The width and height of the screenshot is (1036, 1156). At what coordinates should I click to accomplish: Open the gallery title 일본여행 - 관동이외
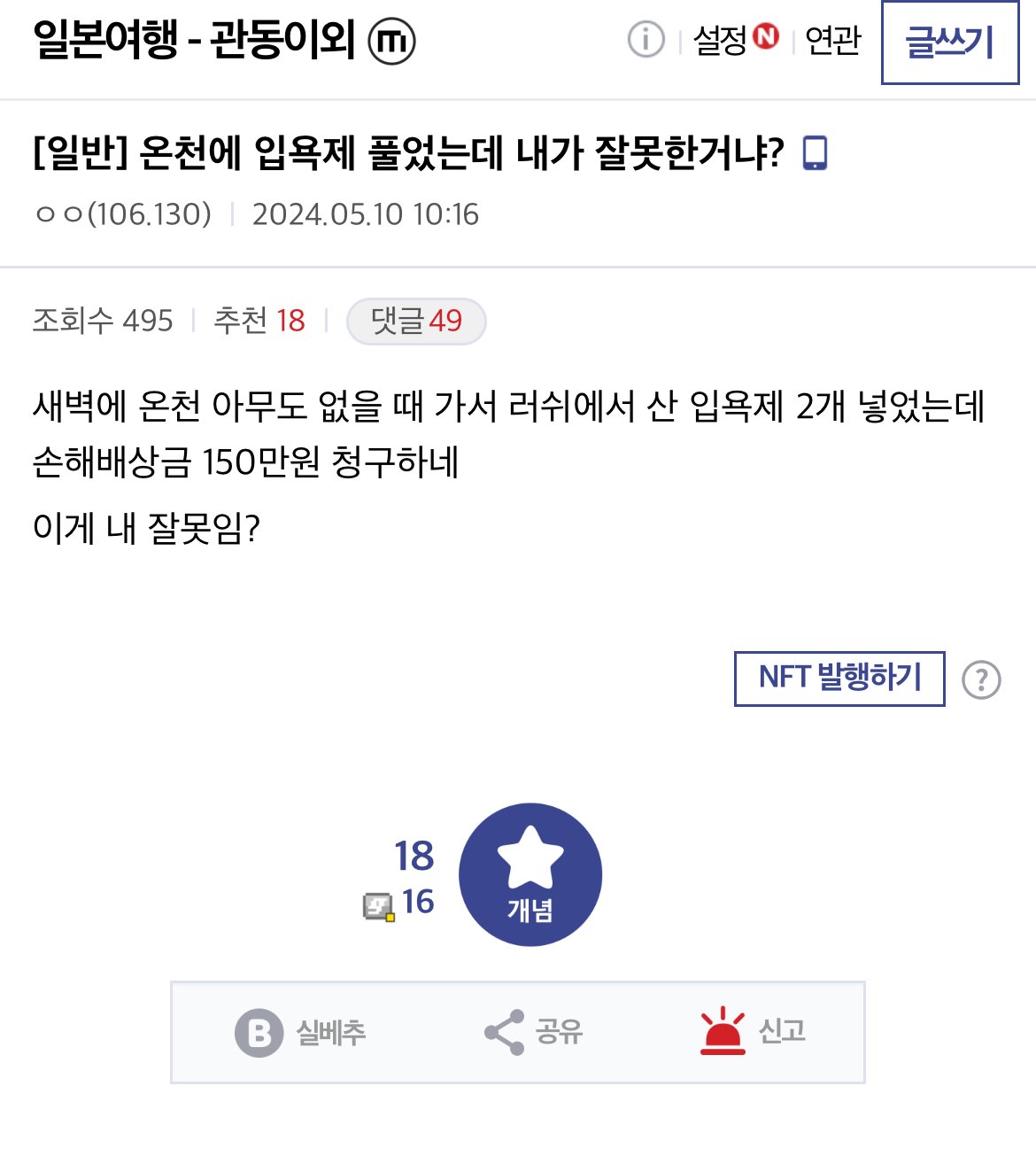click(x=195, y=41)
